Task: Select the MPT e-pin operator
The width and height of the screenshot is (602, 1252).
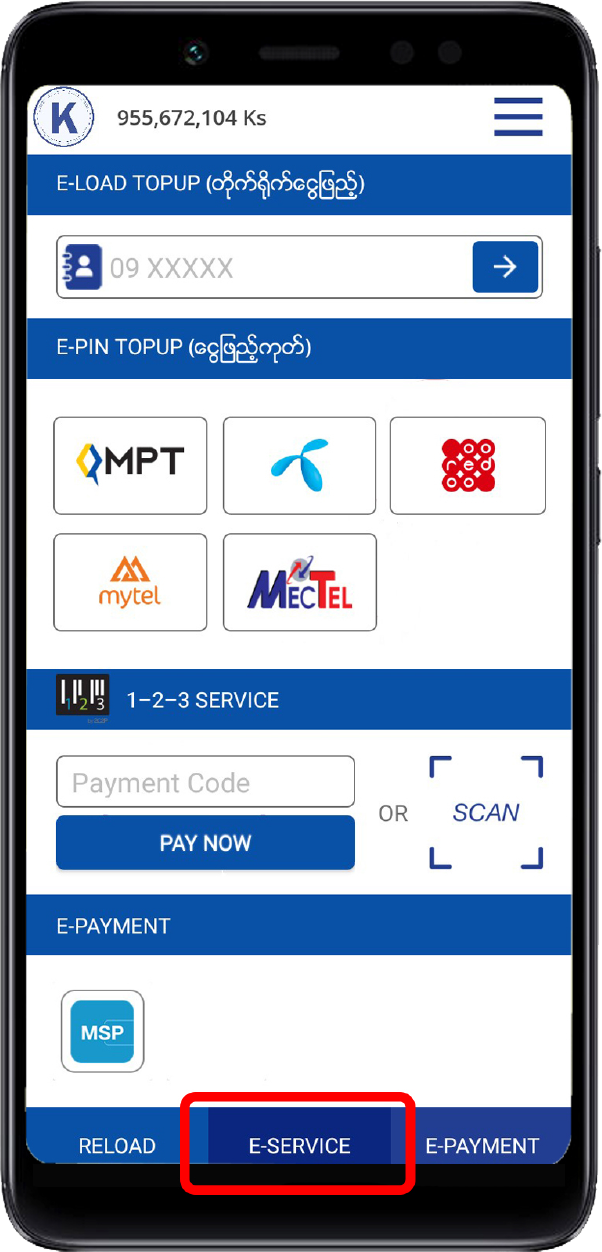Action: [x=130, y=465]
